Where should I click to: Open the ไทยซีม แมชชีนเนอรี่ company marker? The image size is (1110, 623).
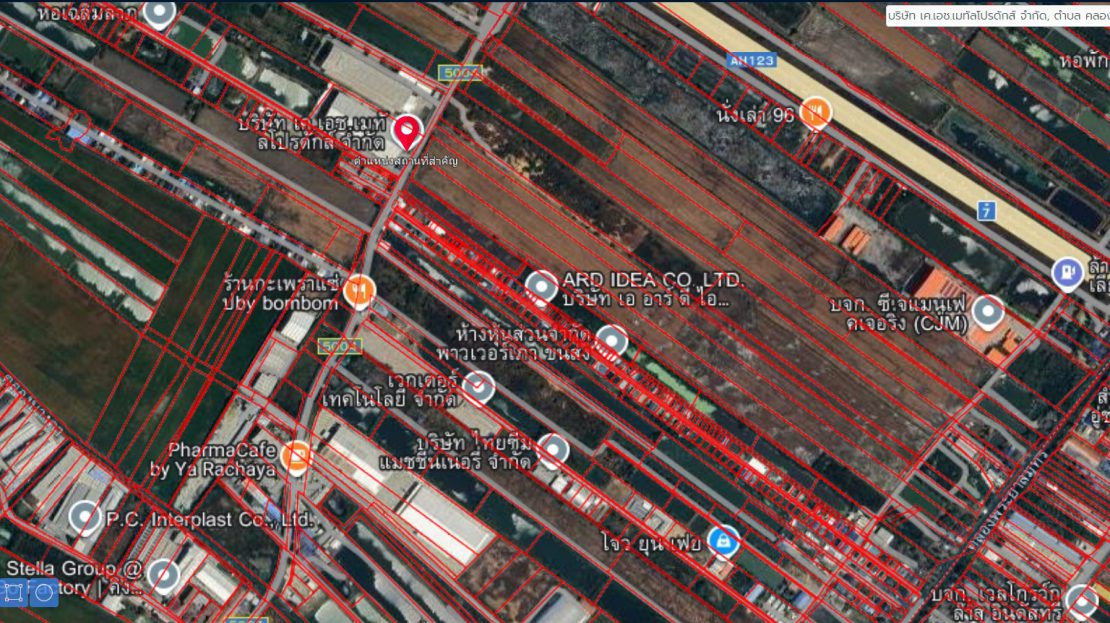coord(551,451)
